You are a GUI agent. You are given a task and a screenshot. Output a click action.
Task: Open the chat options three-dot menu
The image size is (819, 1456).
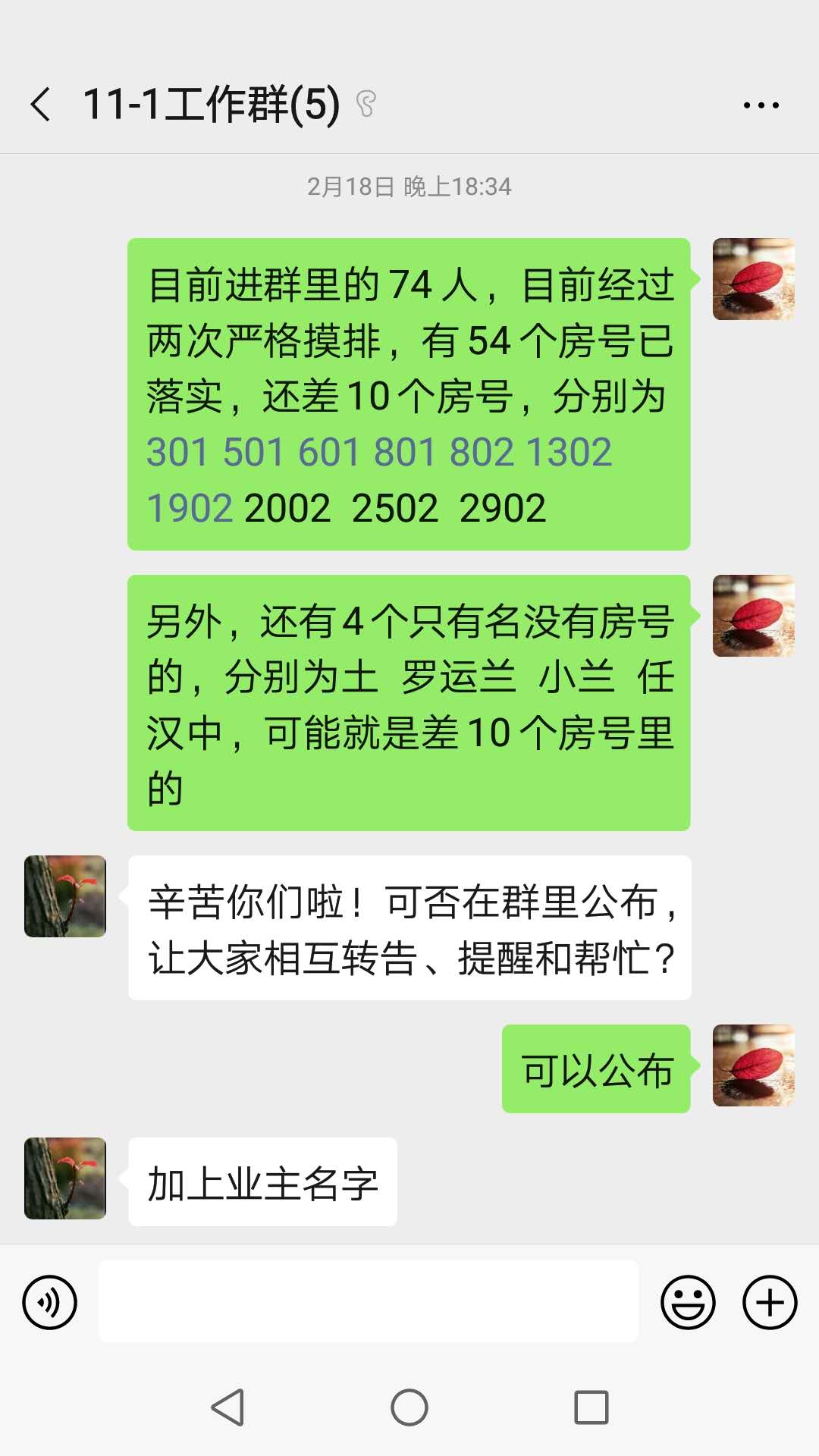761,105
